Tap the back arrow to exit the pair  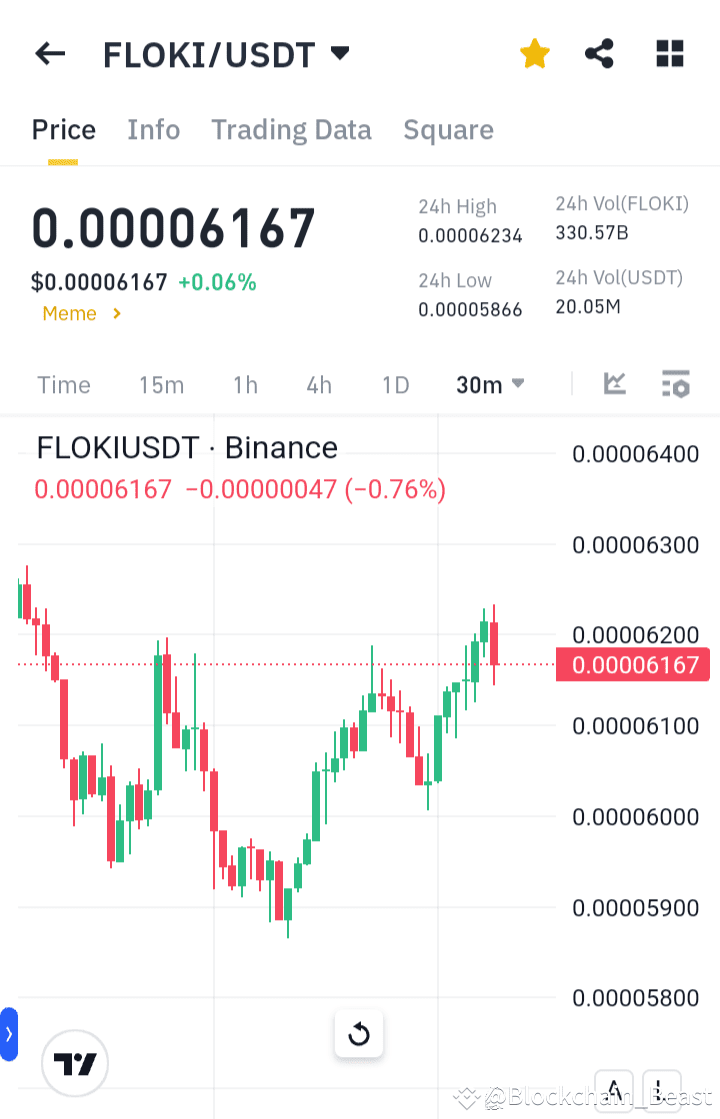[x=49, y=54]
